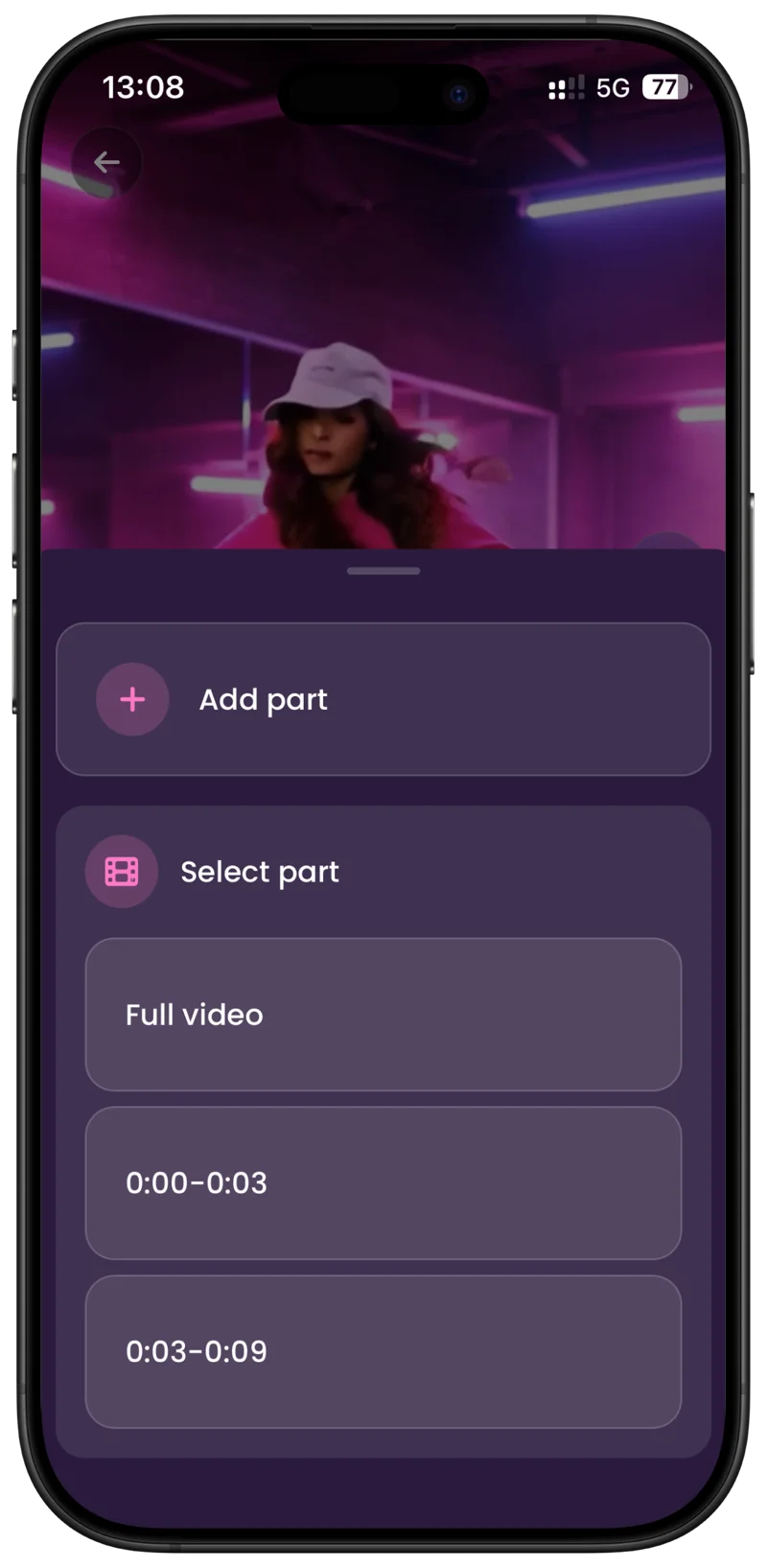Select the Full video option
Viewport: 767px width, 1568px height.
[383, 1014]
